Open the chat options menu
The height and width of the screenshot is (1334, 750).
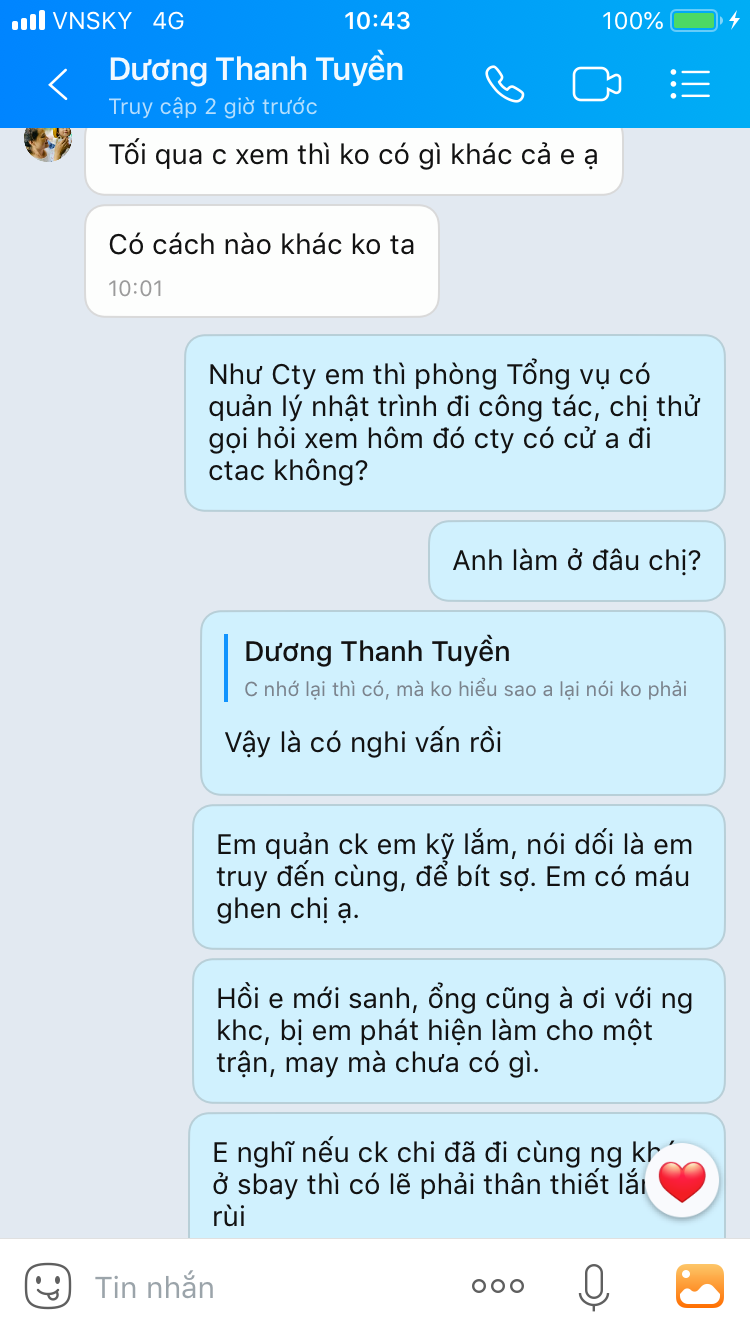tap(690, 85)
